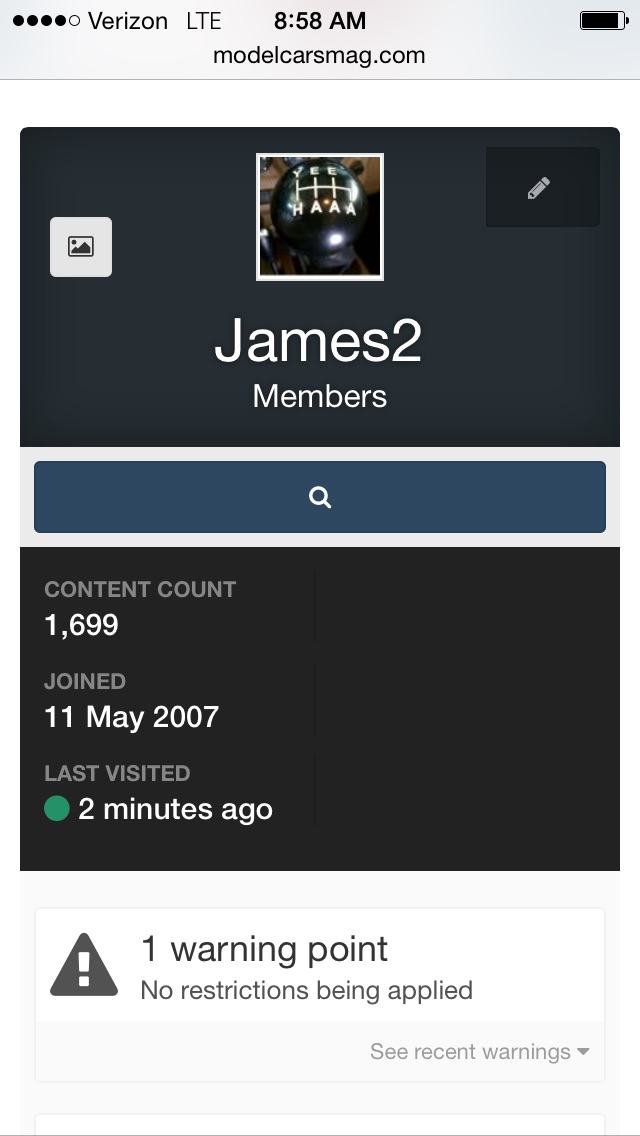Tap the blue search content button

(320, 497)
